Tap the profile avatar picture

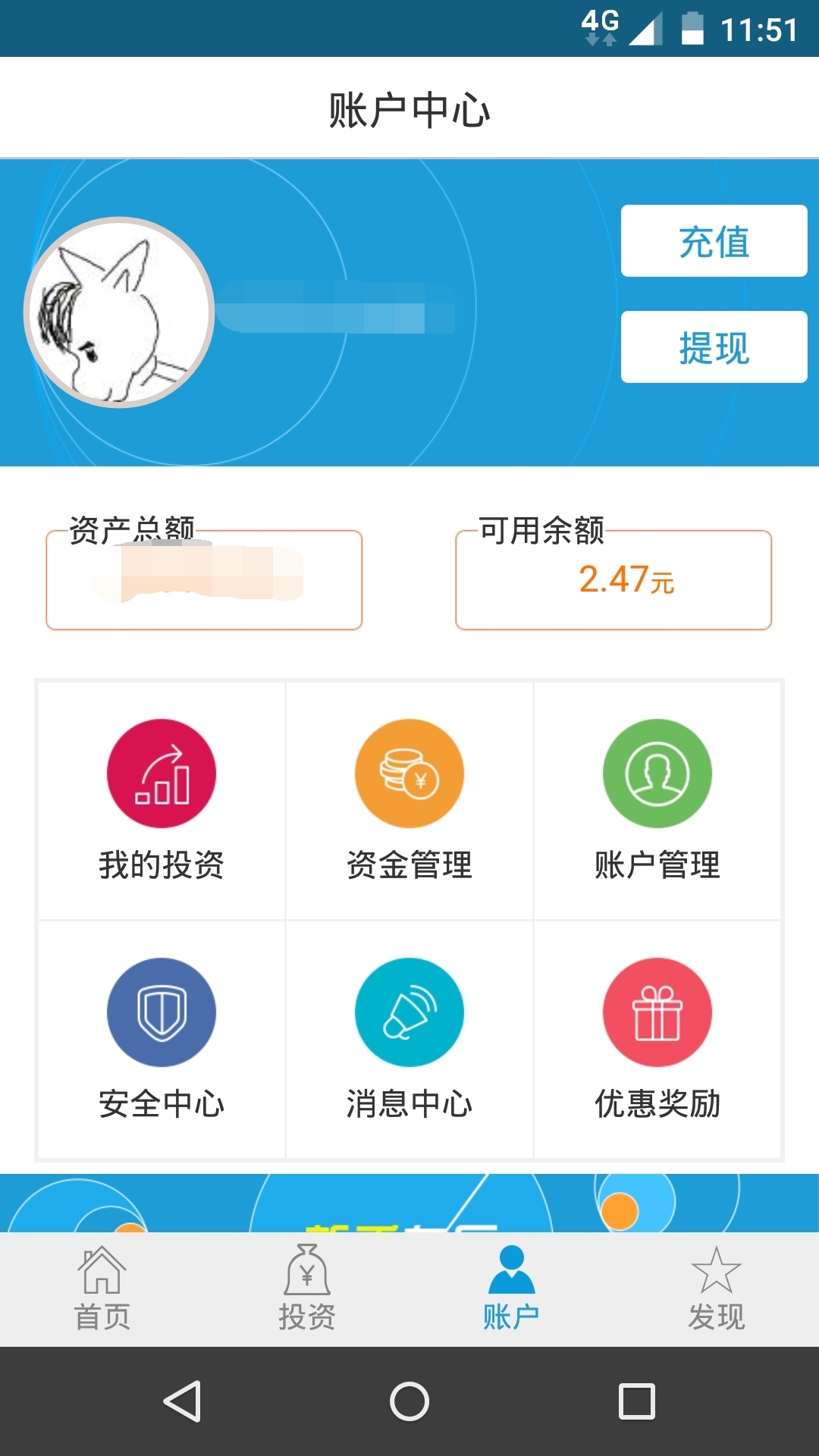(x=119, y=312)
